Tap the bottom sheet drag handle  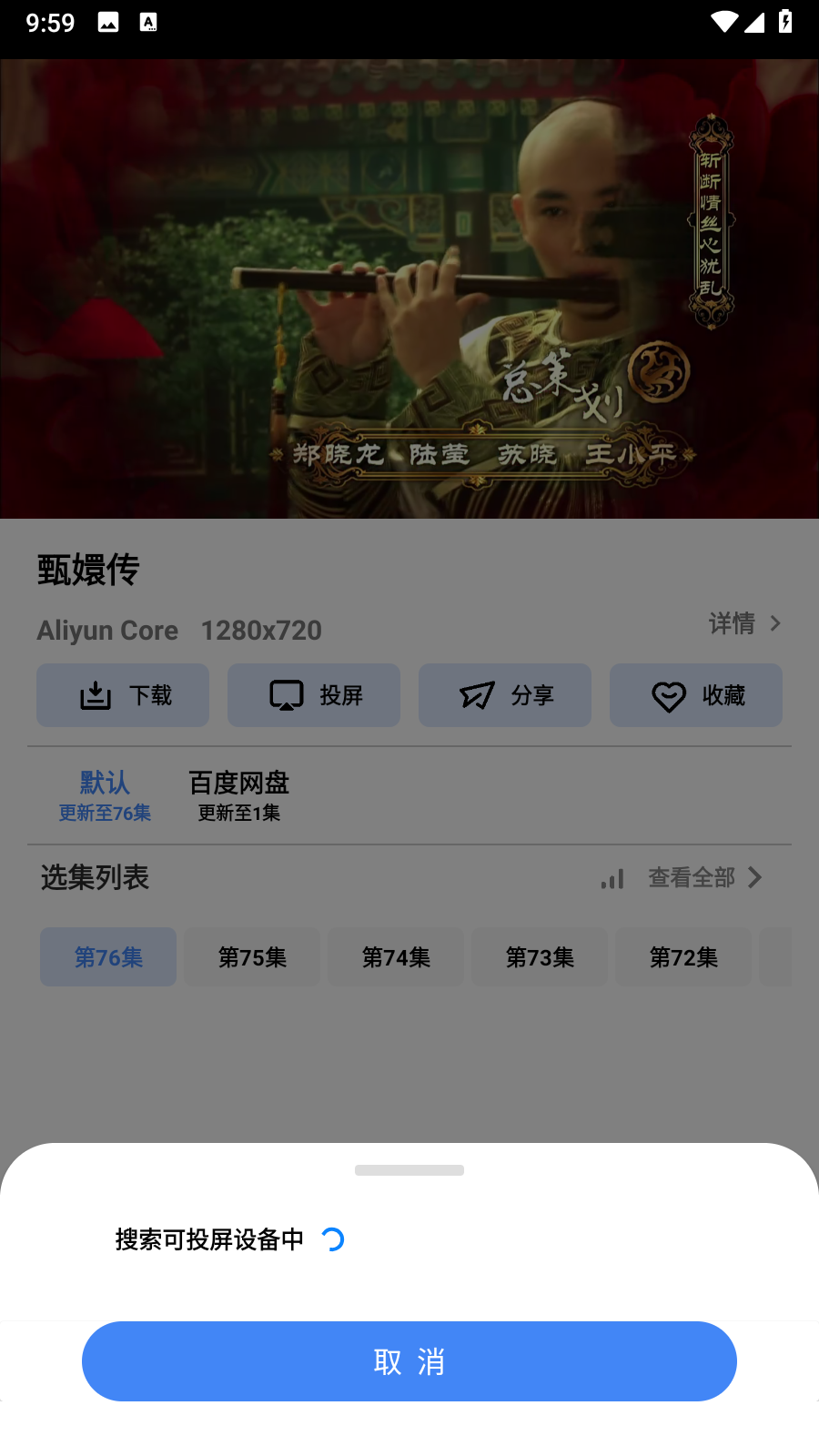pos(409,1170)
